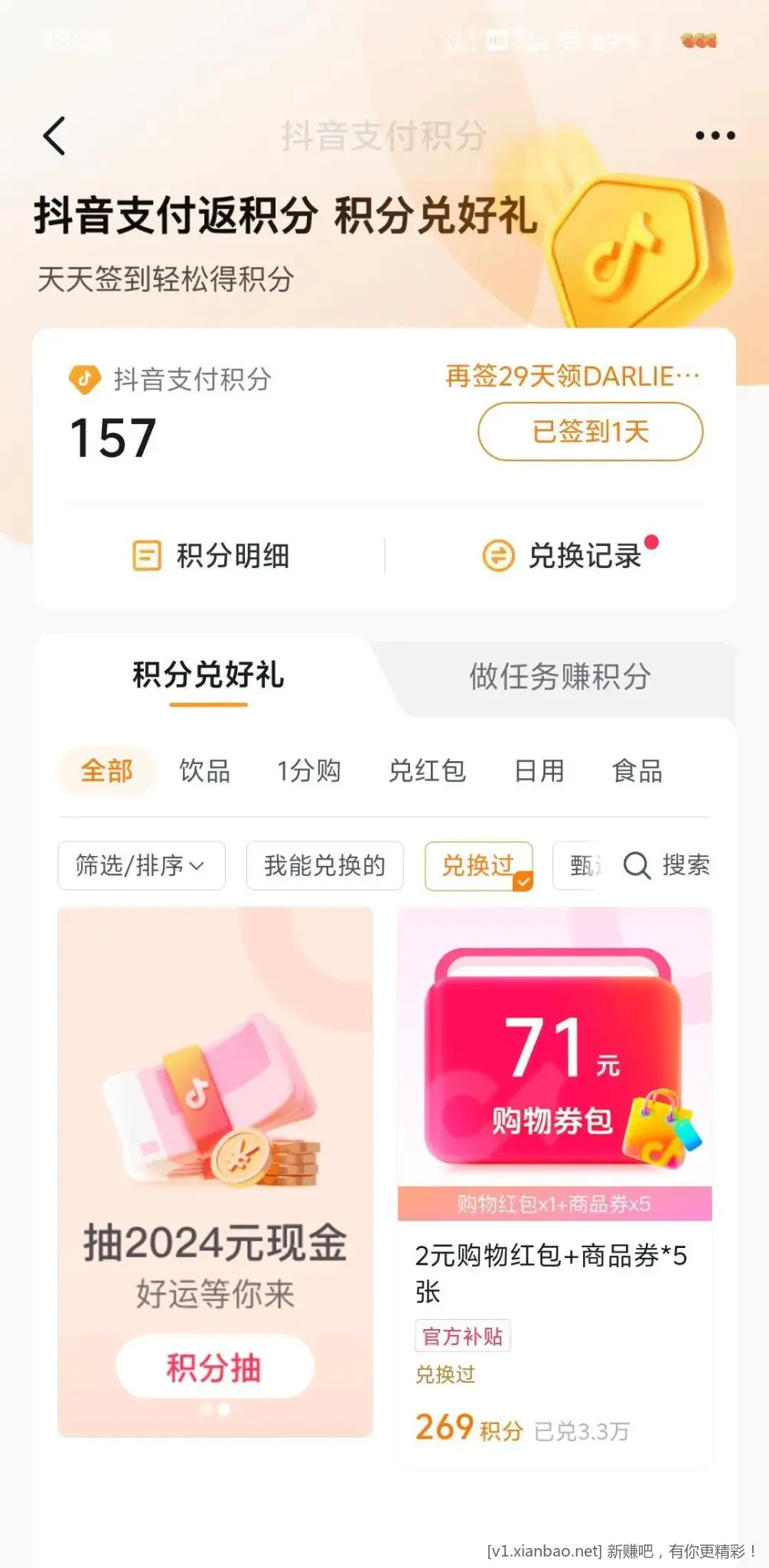Tap the 已签到1天 sign-in button
The width and height of the screenshot is (769, 1568).
pos(590,432)
